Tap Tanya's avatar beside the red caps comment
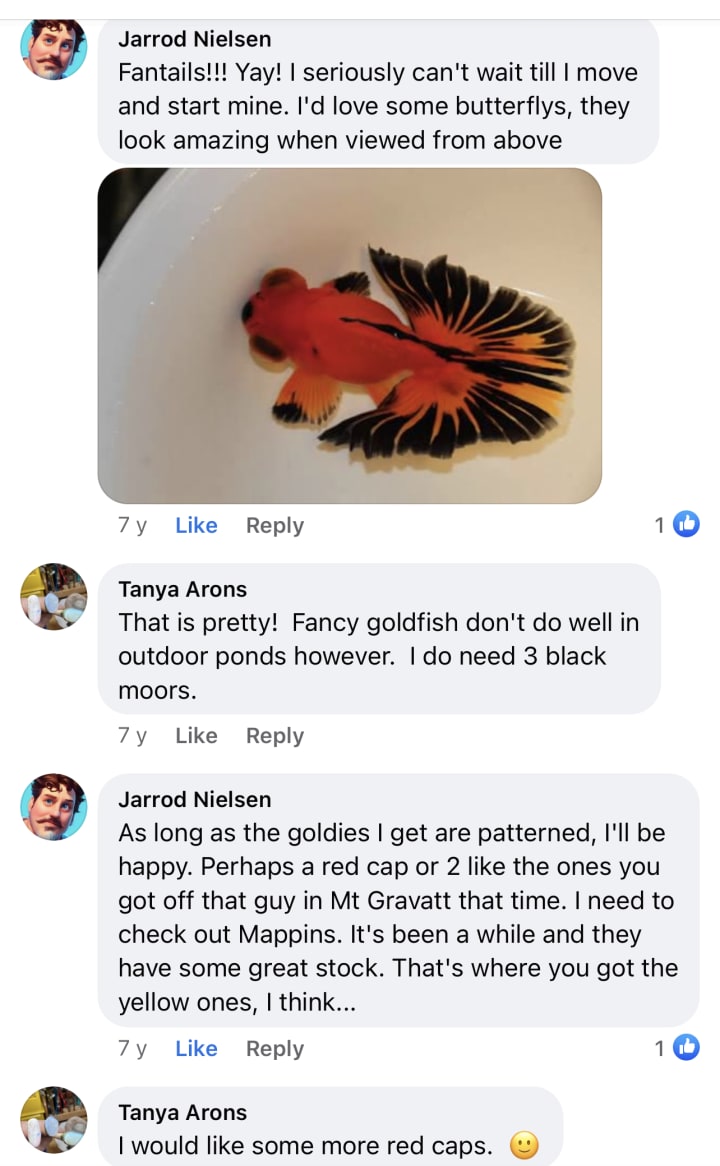720x1166 pixels. 54,1119
